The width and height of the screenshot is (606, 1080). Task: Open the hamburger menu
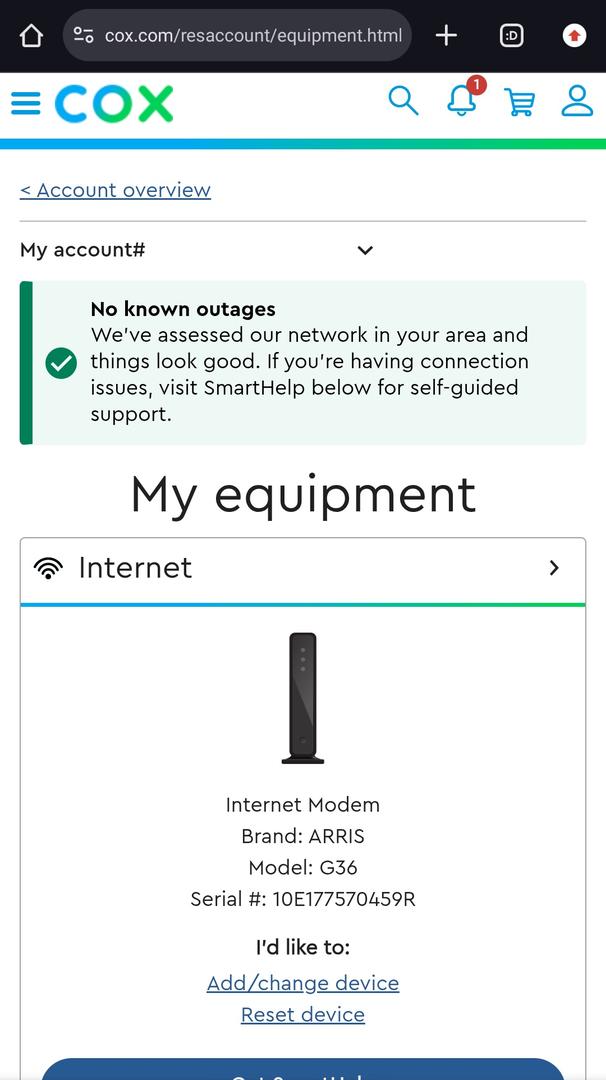[25, 103]
